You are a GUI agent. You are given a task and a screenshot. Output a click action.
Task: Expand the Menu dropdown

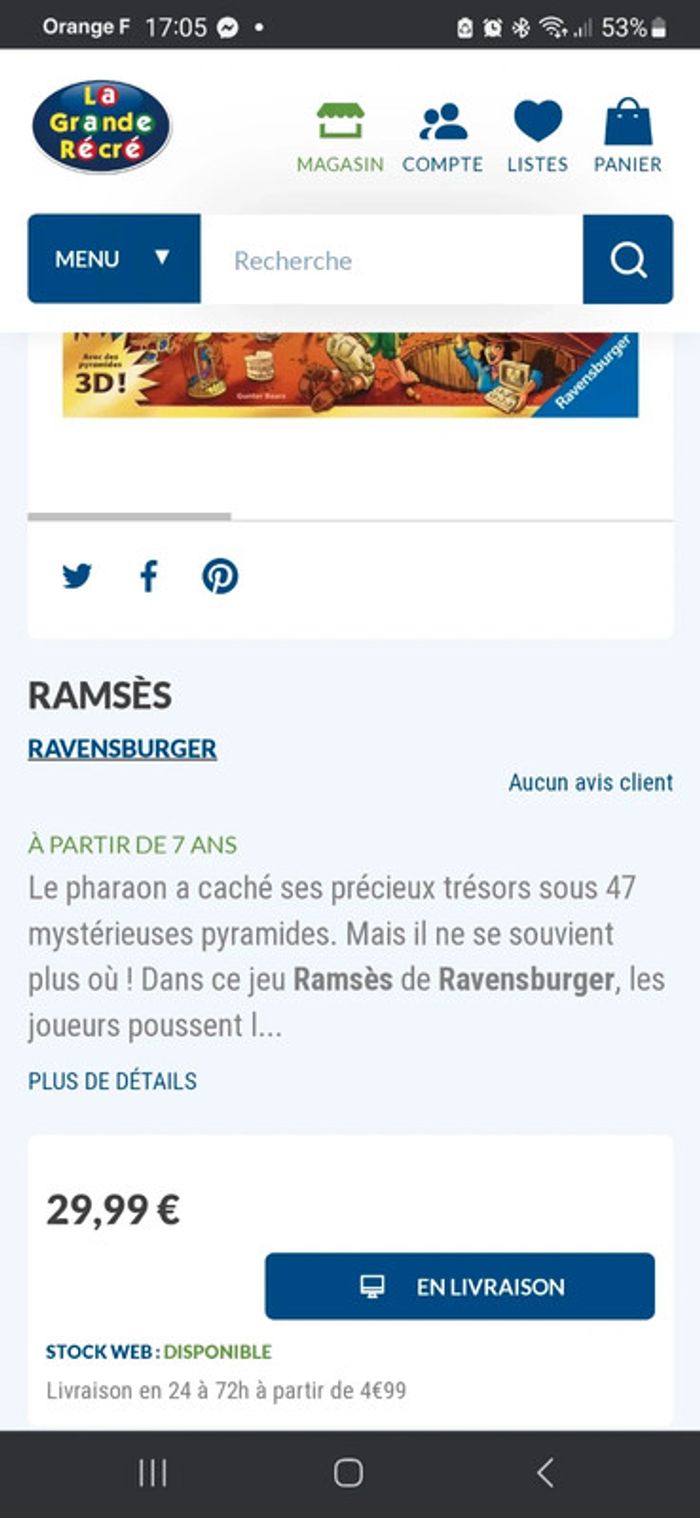(x=114, y=259)
